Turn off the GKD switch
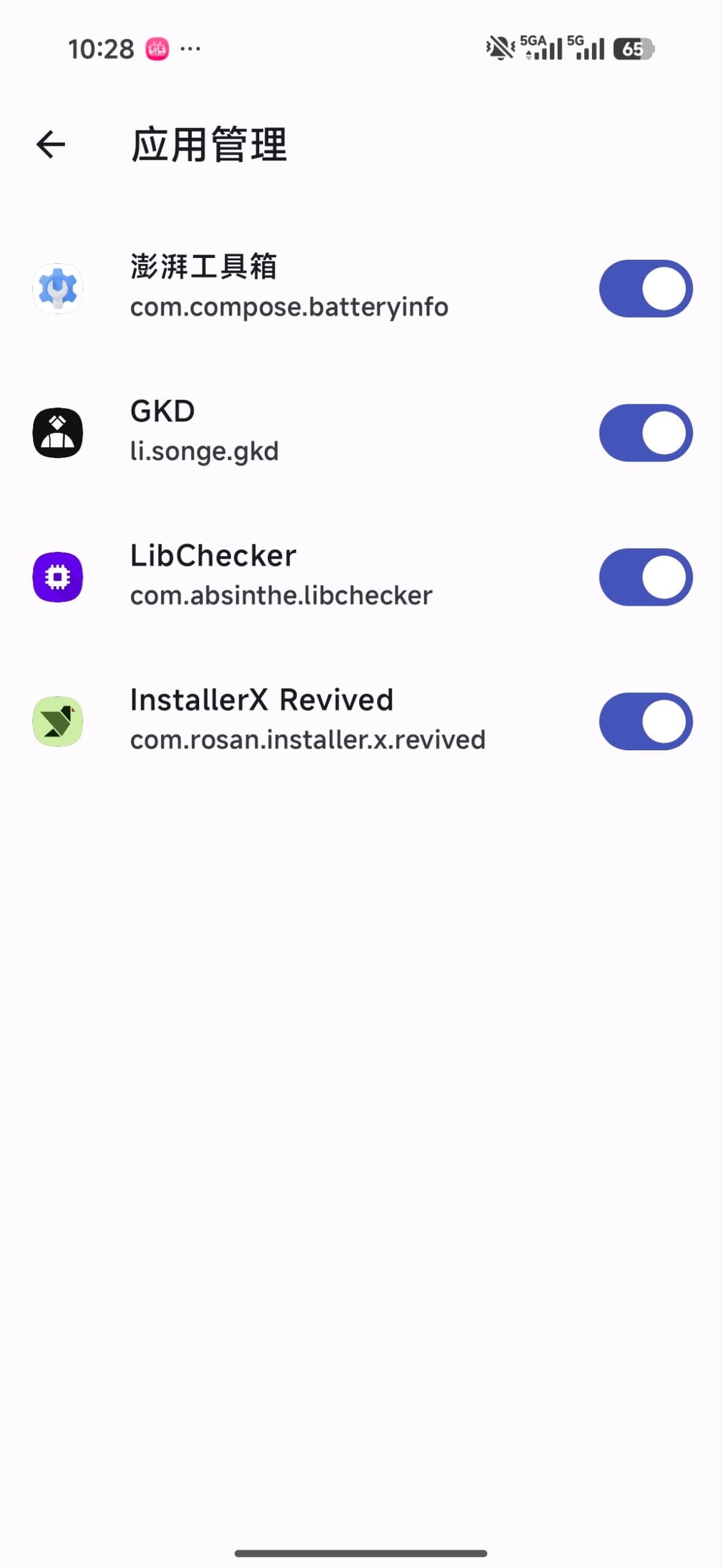This screenshot has height=1568, width=722. tap(645, 433)
